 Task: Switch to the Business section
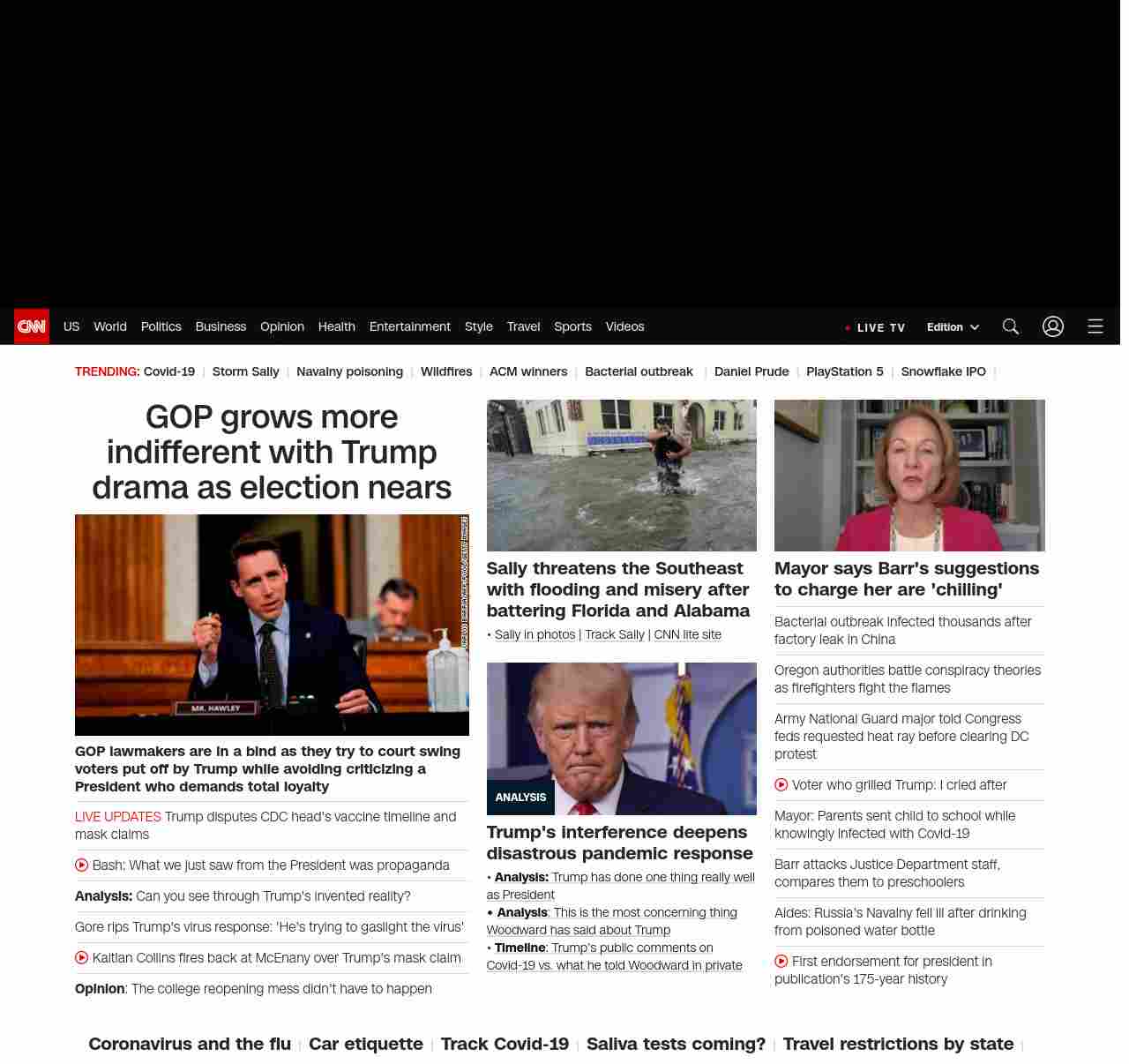221,326
